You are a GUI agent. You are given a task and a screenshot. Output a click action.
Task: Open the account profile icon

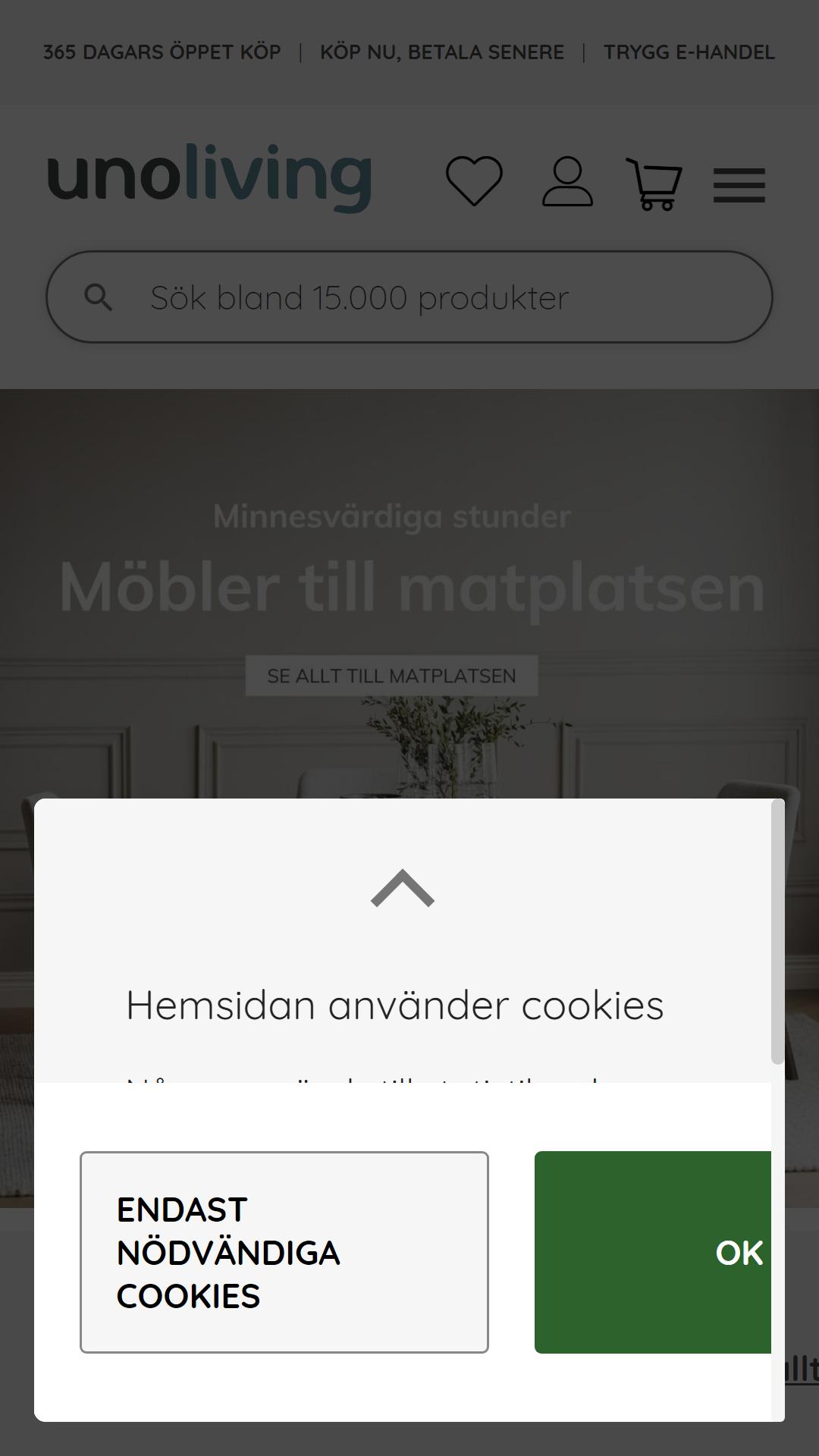567,181
